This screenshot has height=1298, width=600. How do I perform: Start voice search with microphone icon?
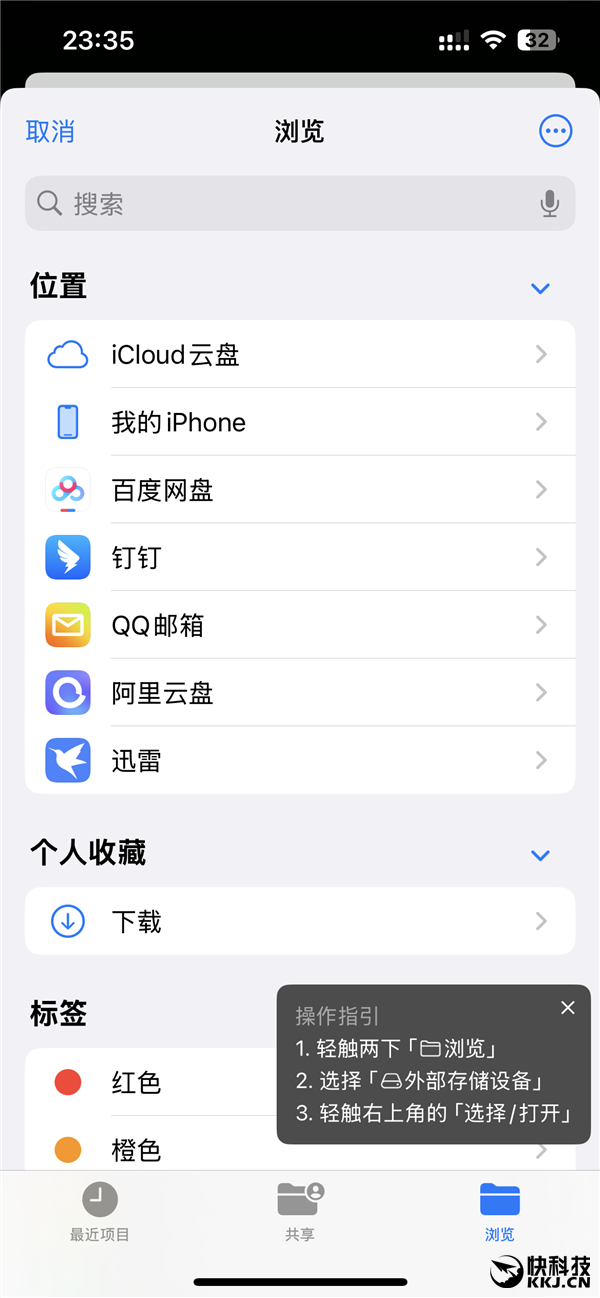pyautogui.click(x=549, y=204)
